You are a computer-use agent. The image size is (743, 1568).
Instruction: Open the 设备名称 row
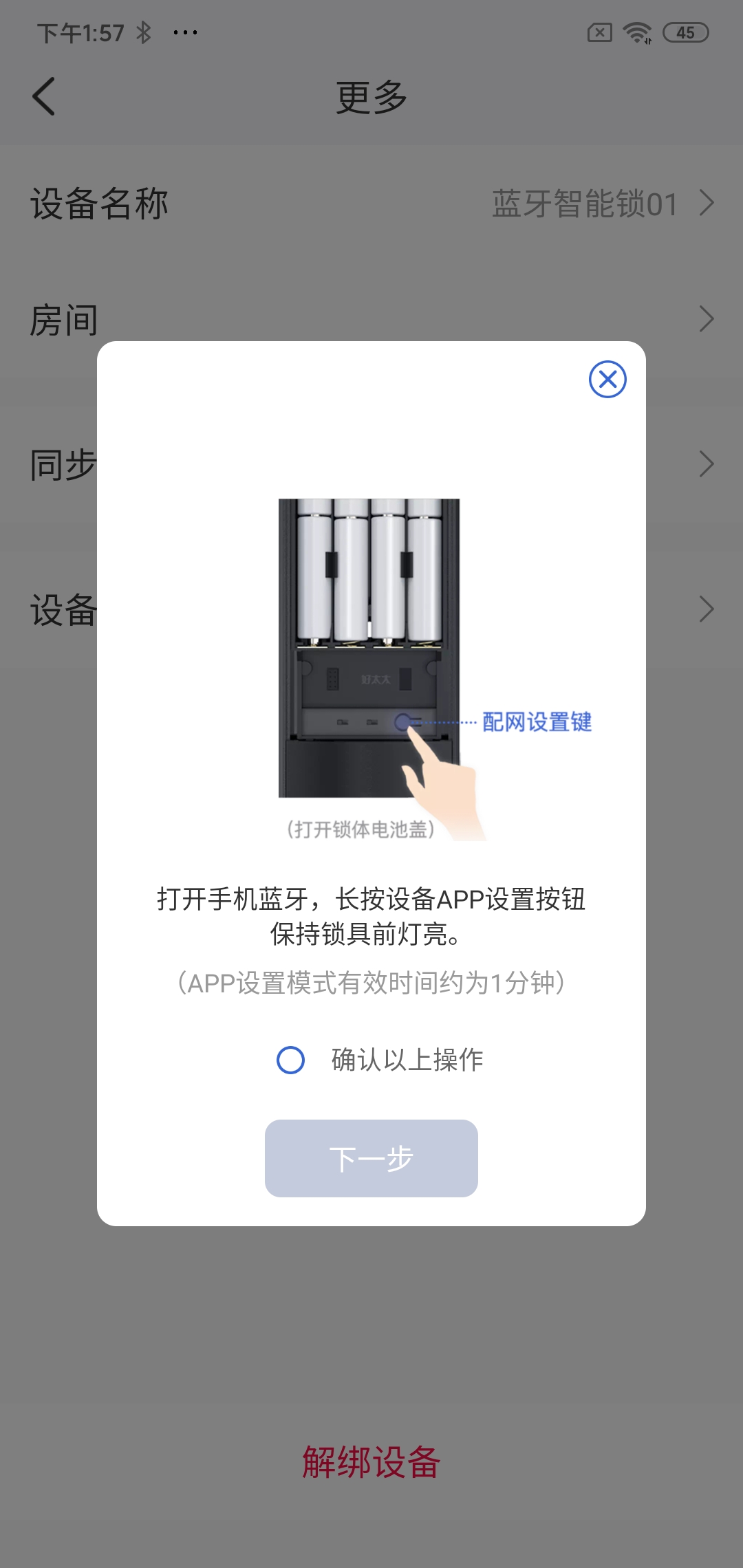click(371, 204)
